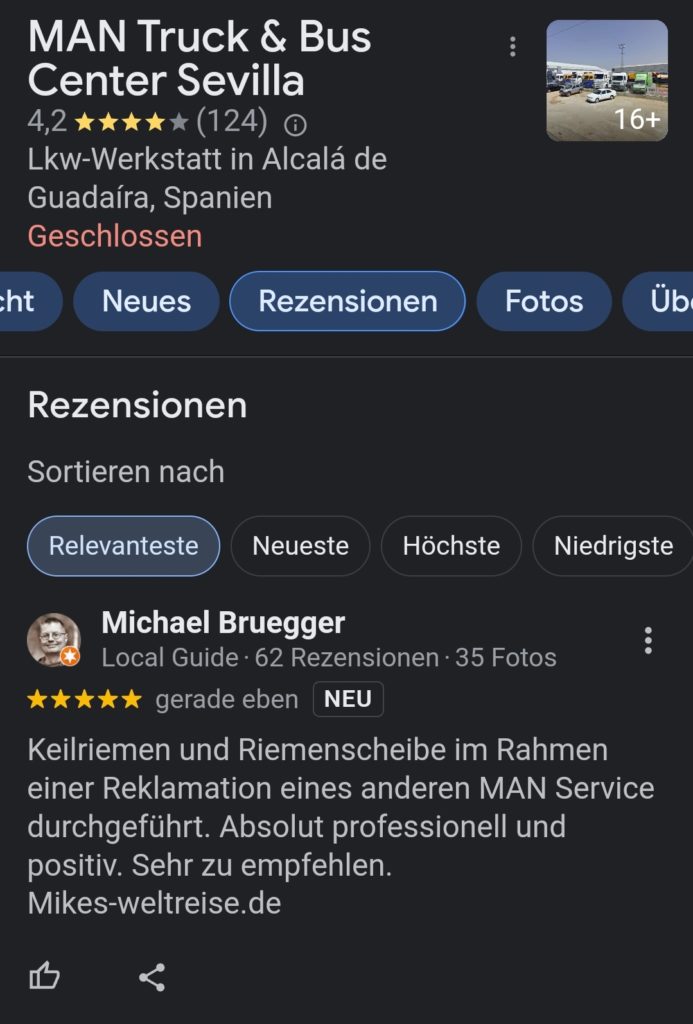Open the overflow menu beside the business name
Image resolution: width=693 pixels, height=1024 pixels.
(513, 47)
